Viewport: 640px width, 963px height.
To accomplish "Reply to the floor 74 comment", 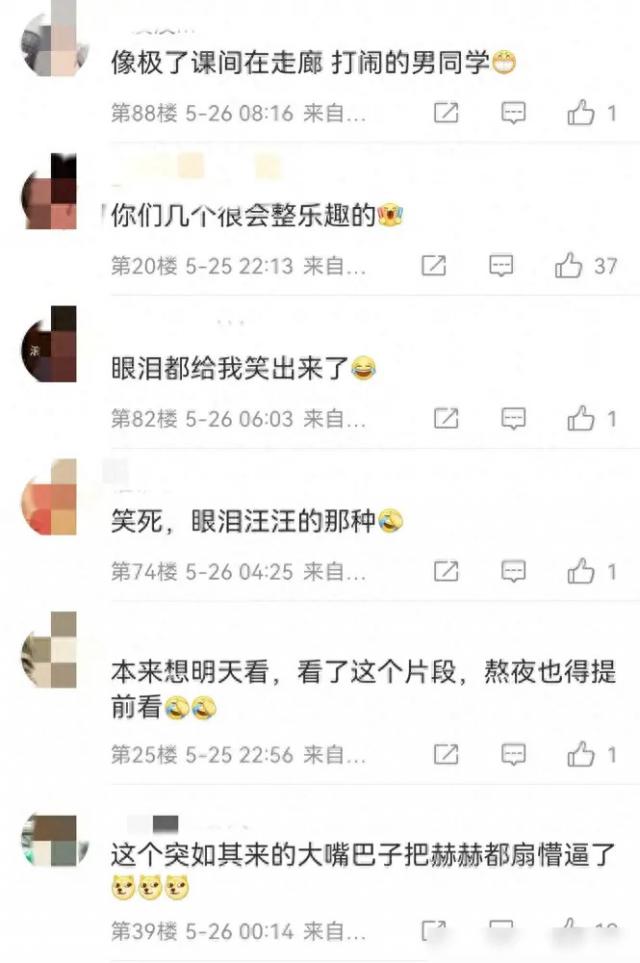I will (513, 572).
